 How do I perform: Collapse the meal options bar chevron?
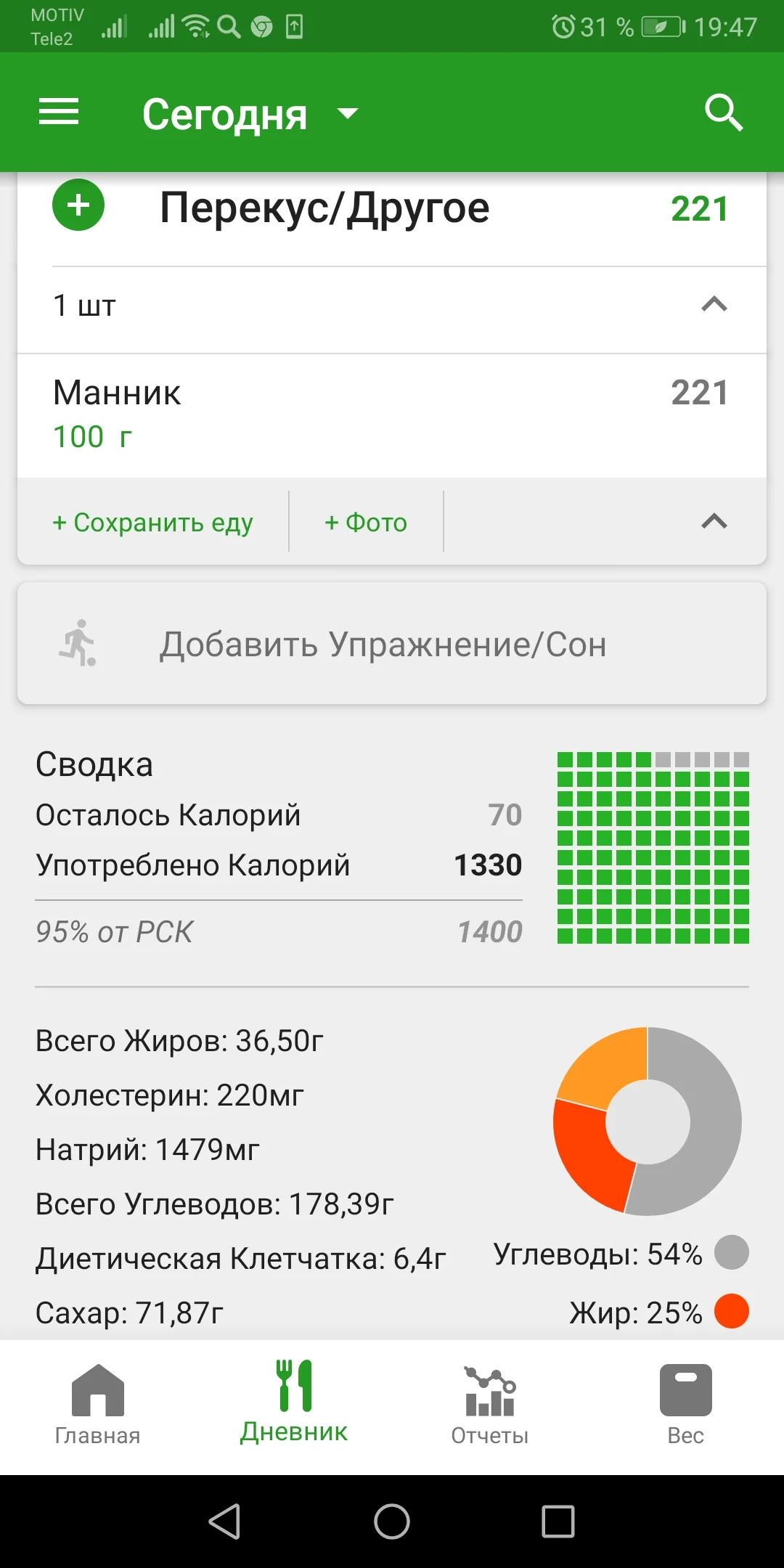(714, 521)
